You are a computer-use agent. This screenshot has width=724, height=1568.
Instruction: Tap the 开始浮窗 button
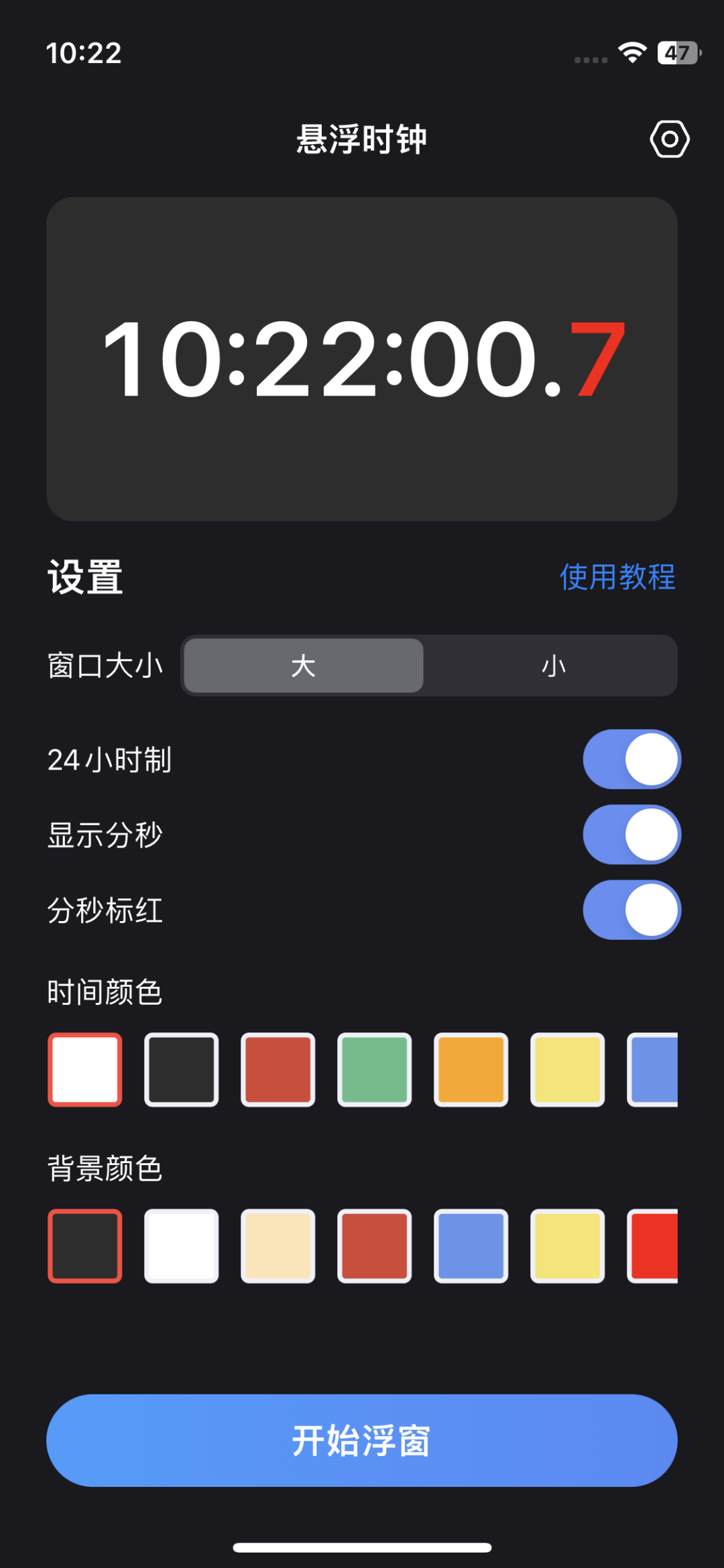[362, 1440]
